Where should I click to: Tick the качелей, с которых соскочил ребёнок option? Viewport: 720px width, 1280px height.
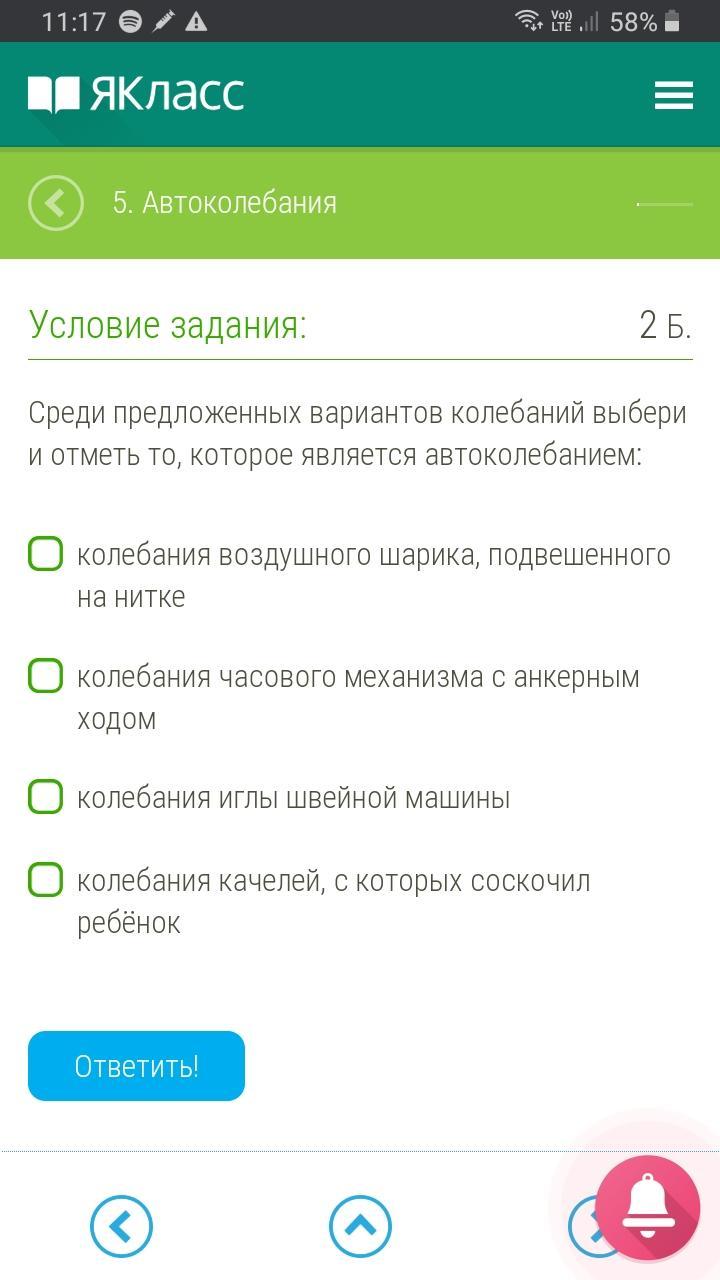(x=45, y=880)
